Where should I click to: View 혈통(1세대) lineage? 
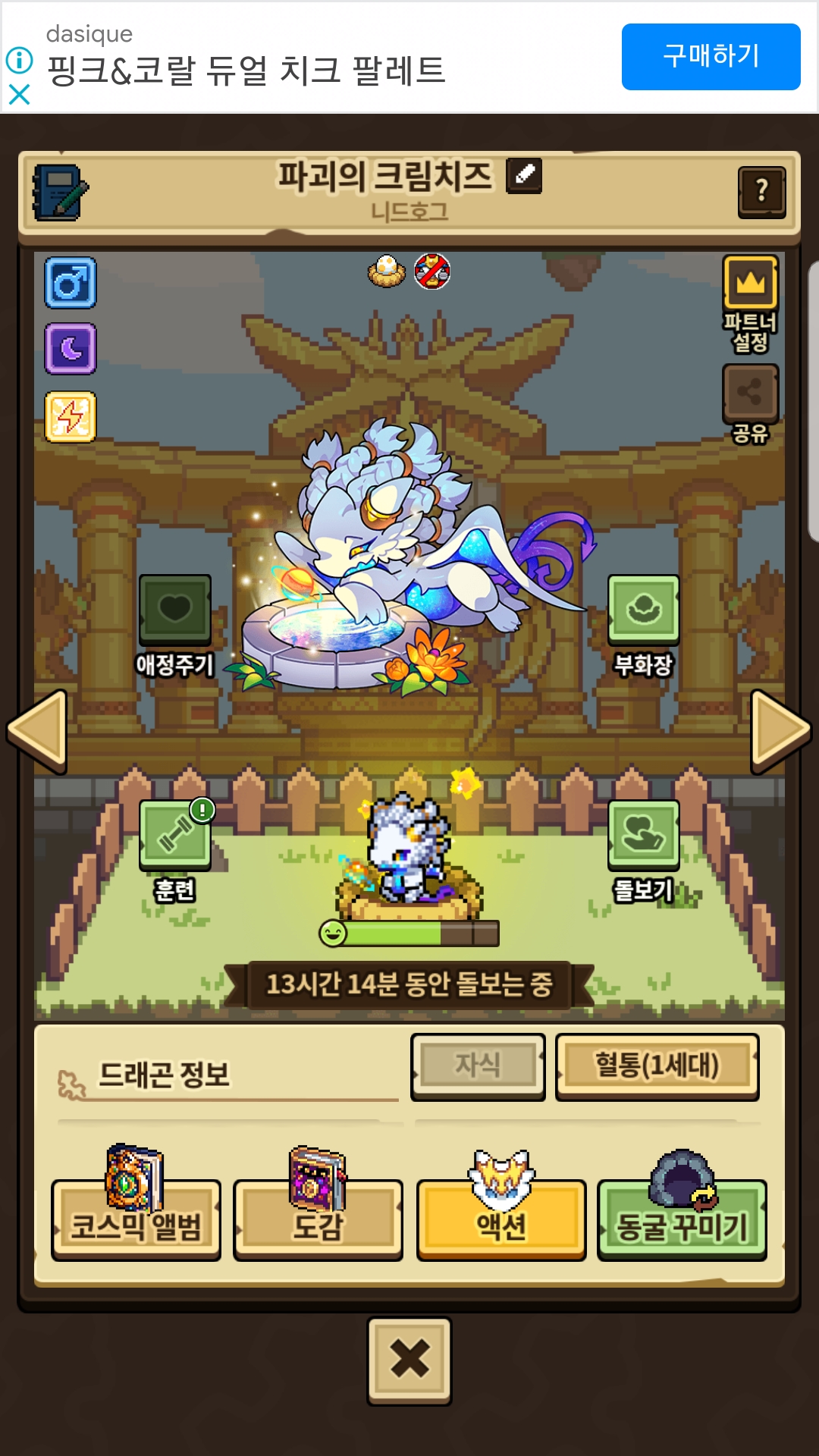click(x=657, y=1066)
